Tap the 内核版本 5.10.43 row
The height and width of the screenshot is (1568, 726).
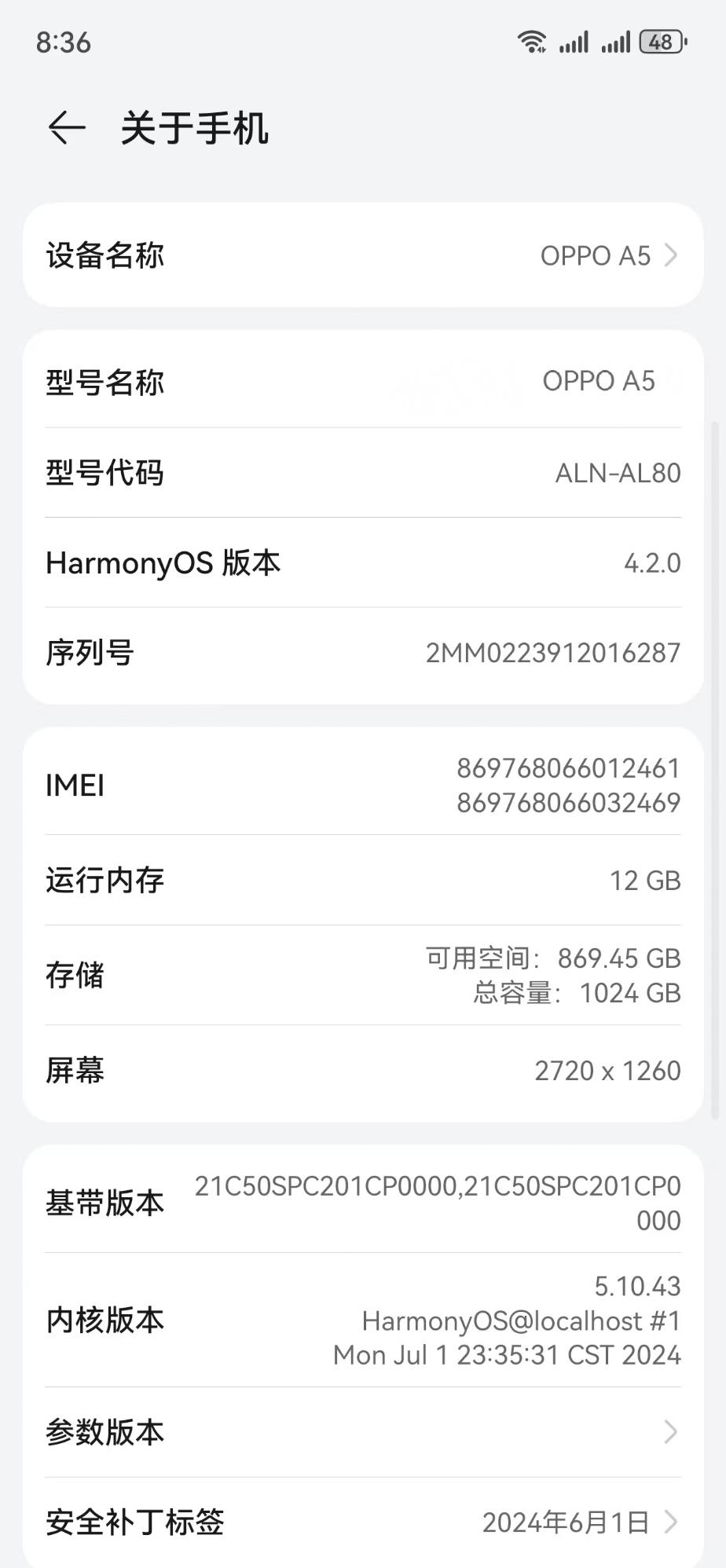point(363,1320)
